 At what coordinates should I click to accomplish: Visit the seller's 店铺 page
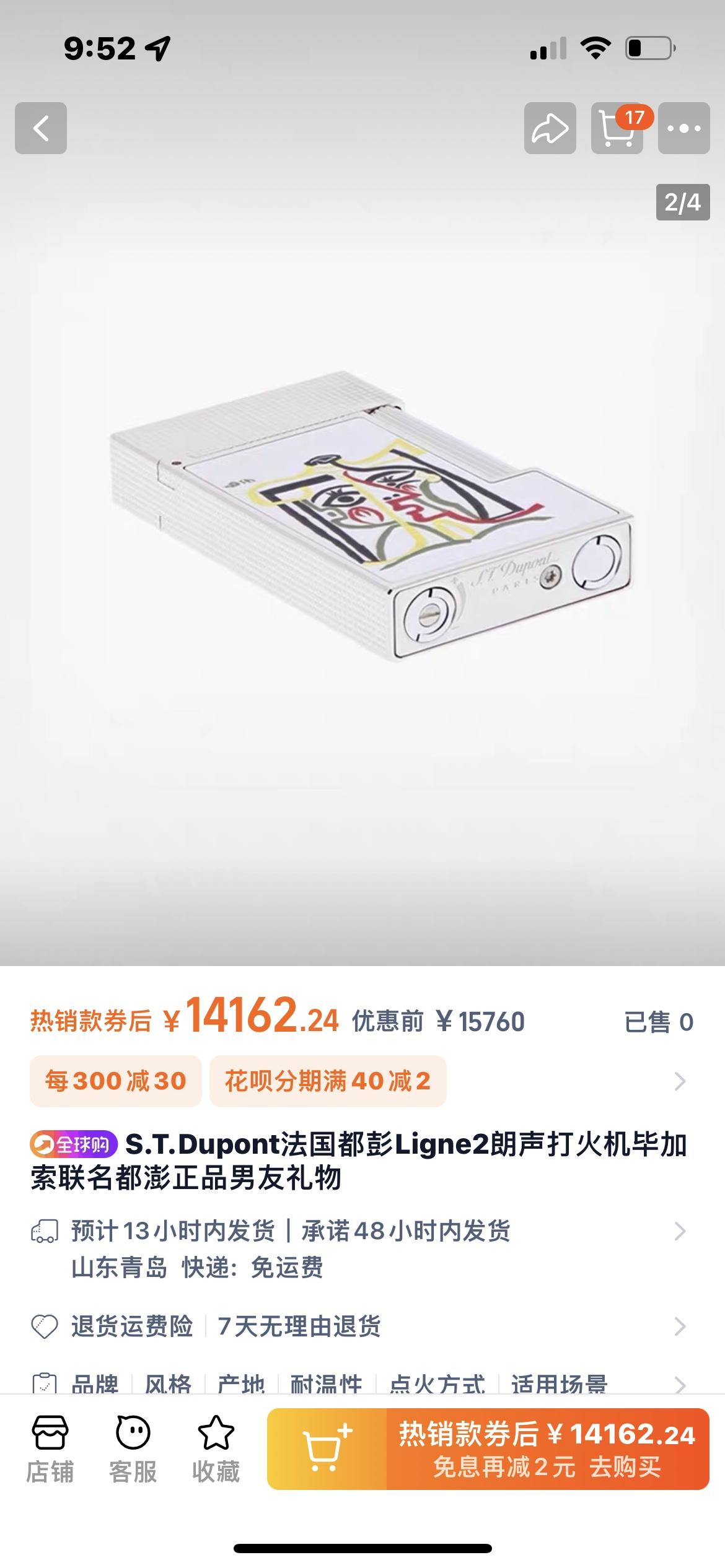pos(50,1449)
